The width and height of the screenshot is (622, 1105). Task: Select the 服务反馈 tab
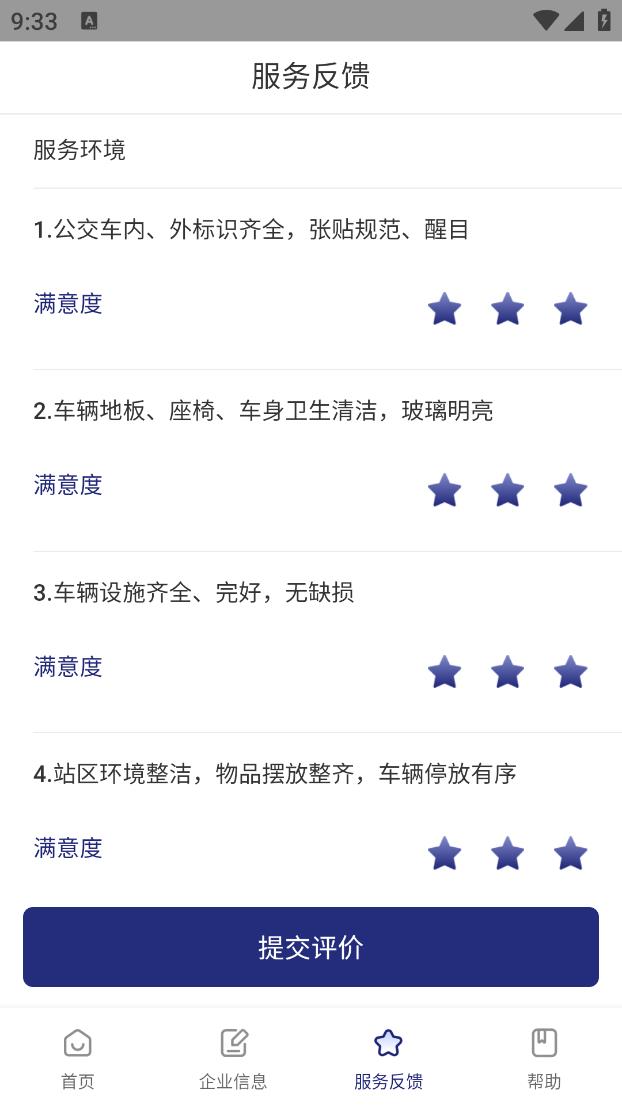click(388, 1058)
